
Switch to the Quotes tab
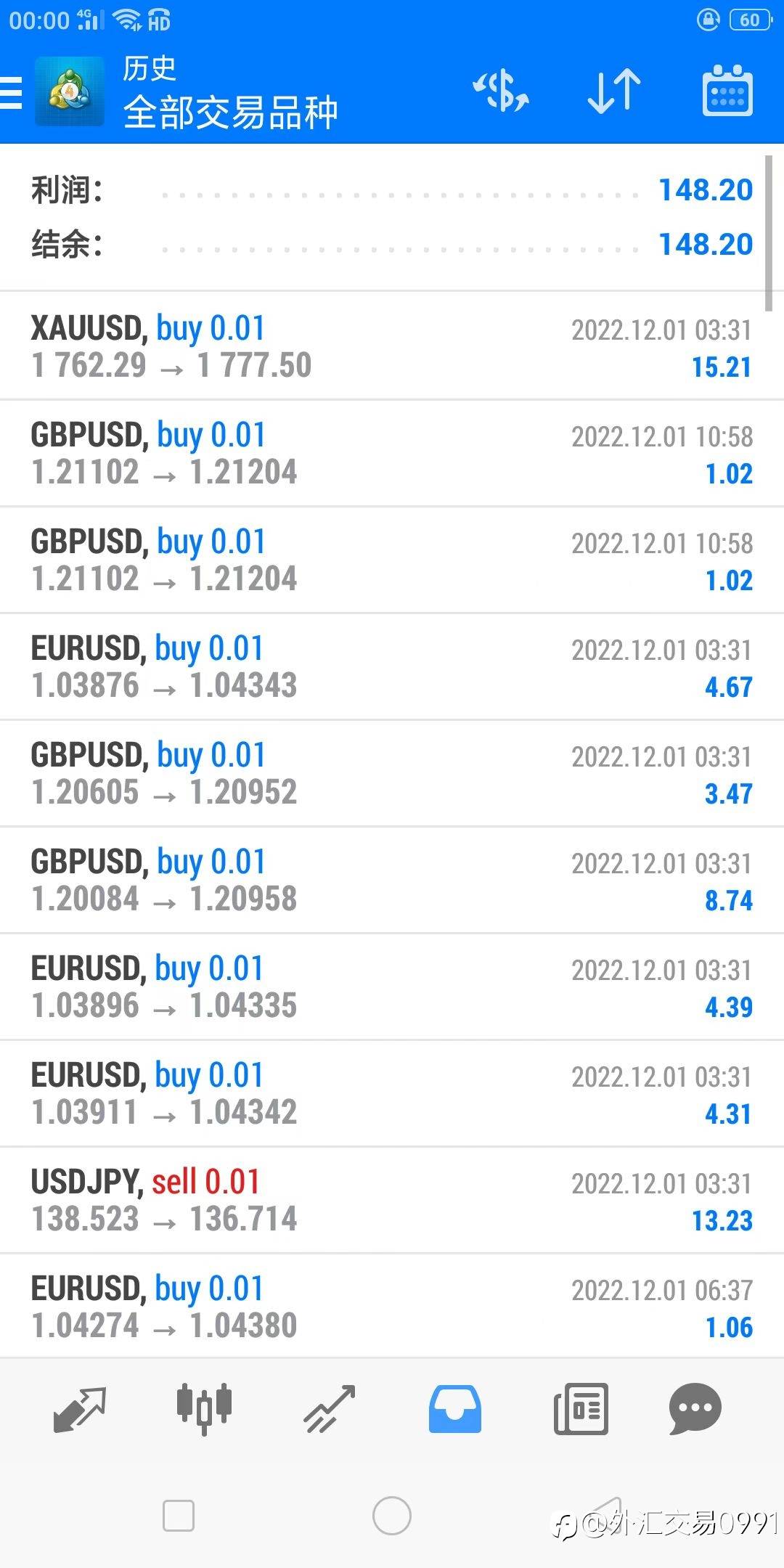click(x=80, y=1410)
